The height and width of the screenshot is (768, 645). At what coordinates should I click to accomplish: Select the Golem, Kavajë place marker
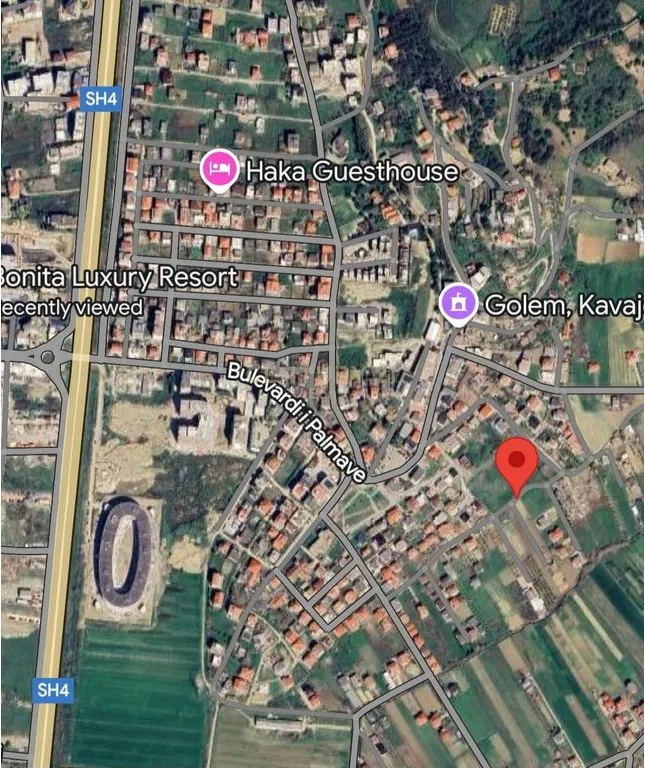(458, 304)
